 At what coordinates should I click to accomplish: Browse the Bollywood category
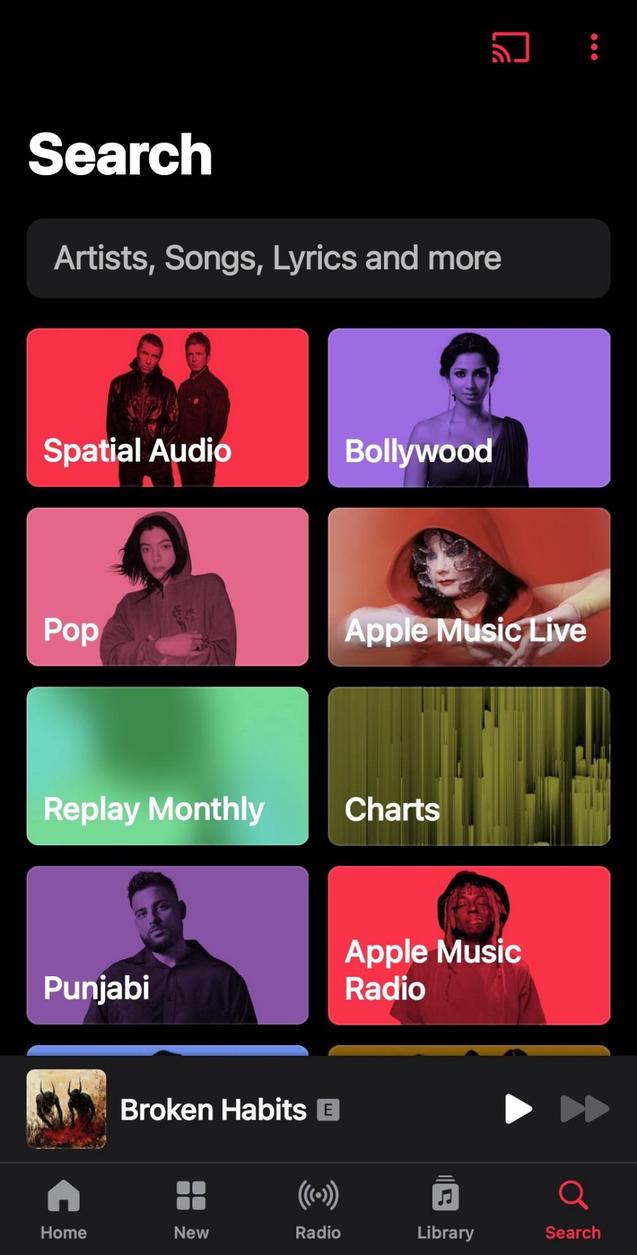pyautogui.click(x=469, y=407)
